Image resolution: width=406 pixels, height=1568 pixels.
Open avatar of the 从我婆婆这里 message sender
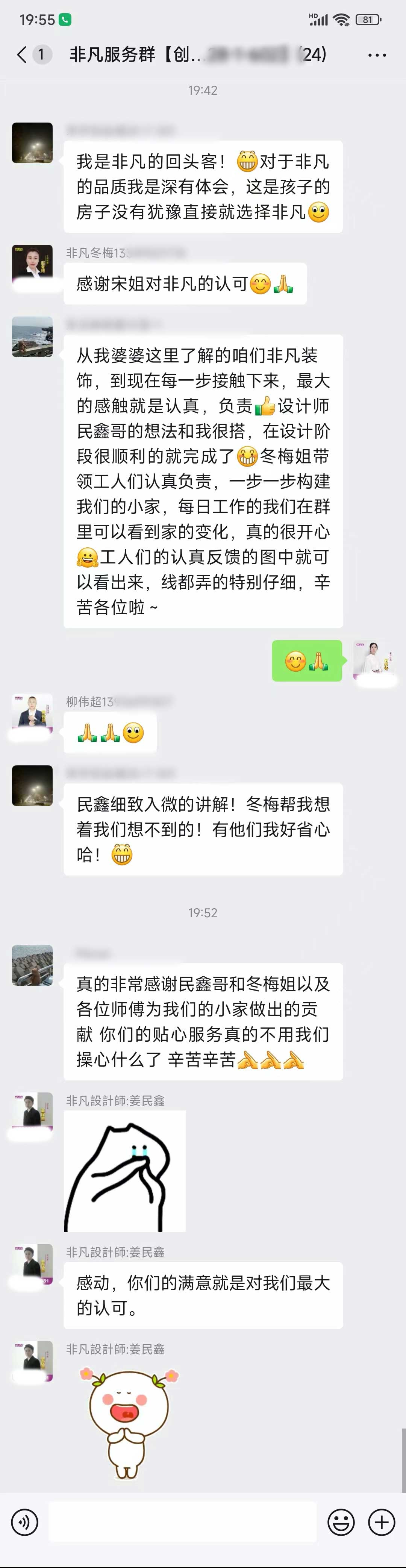pos(32,336)
